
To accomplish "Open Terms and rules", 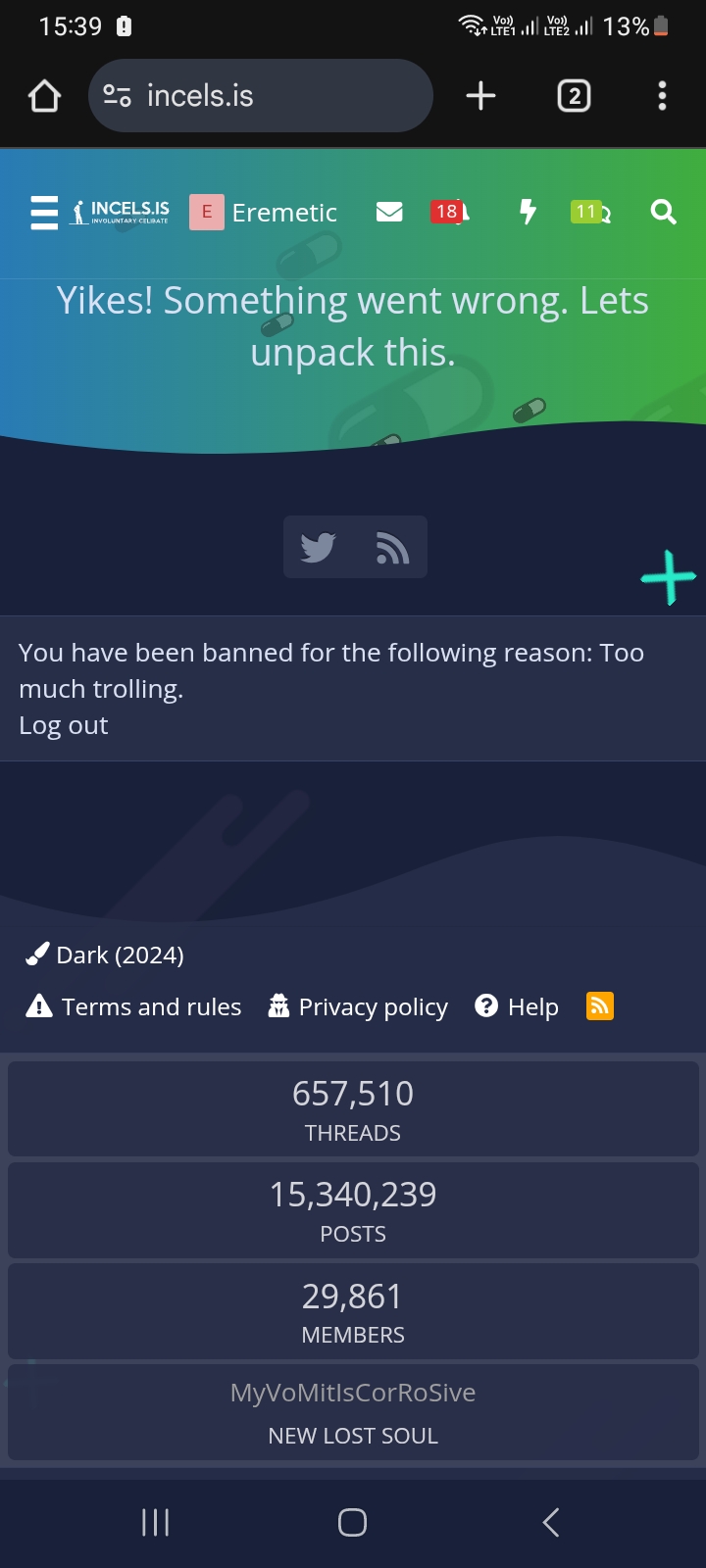I will pyautogui.click(x=134, y=1006).
